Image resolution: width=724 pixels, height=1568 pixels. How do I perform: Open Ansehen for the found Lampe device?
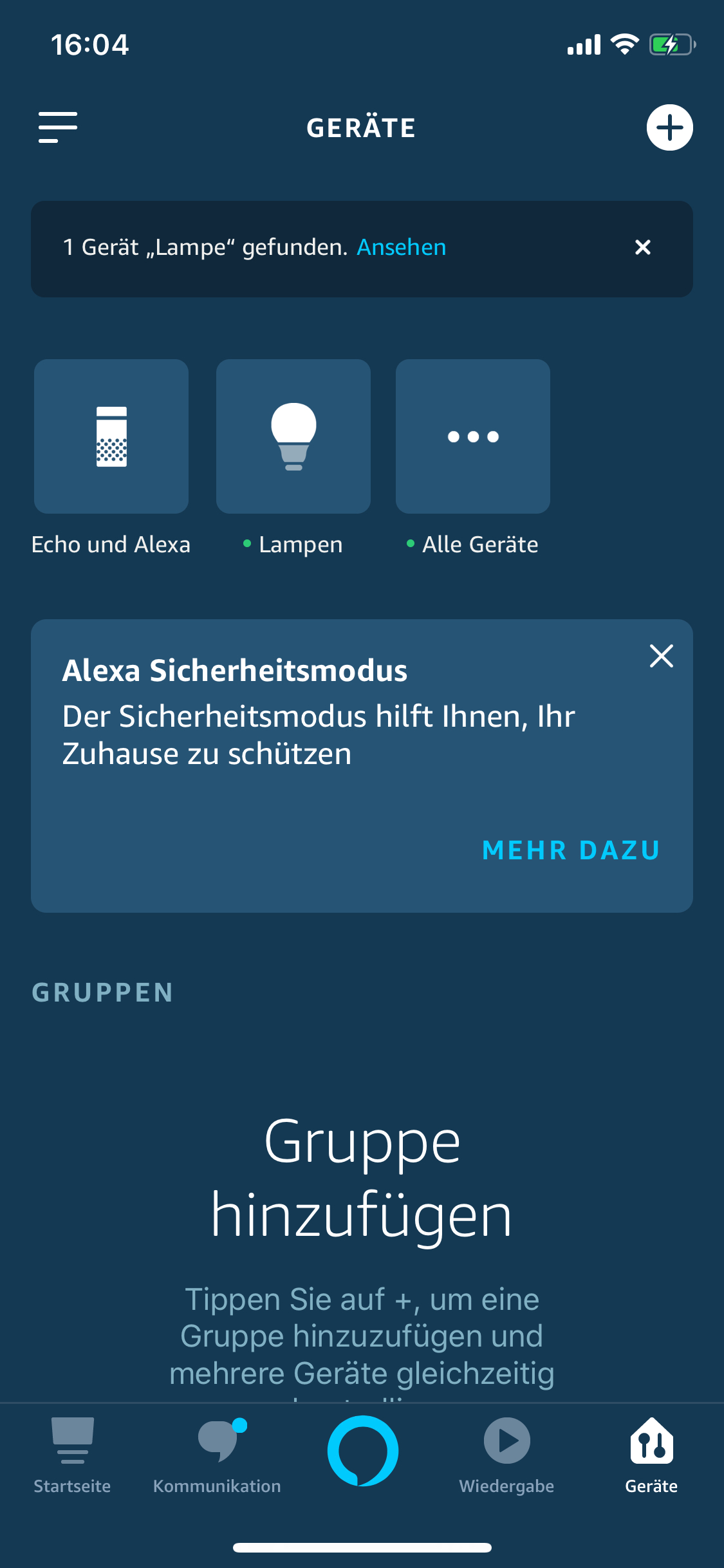click(400, 247)
